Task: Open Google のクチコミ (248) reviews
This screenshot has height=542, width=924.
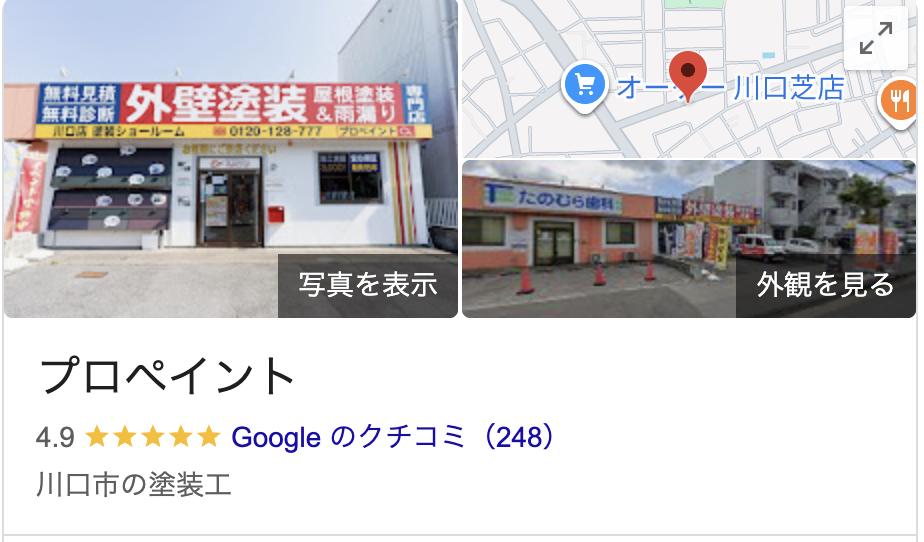Action: tap(392, 437)
